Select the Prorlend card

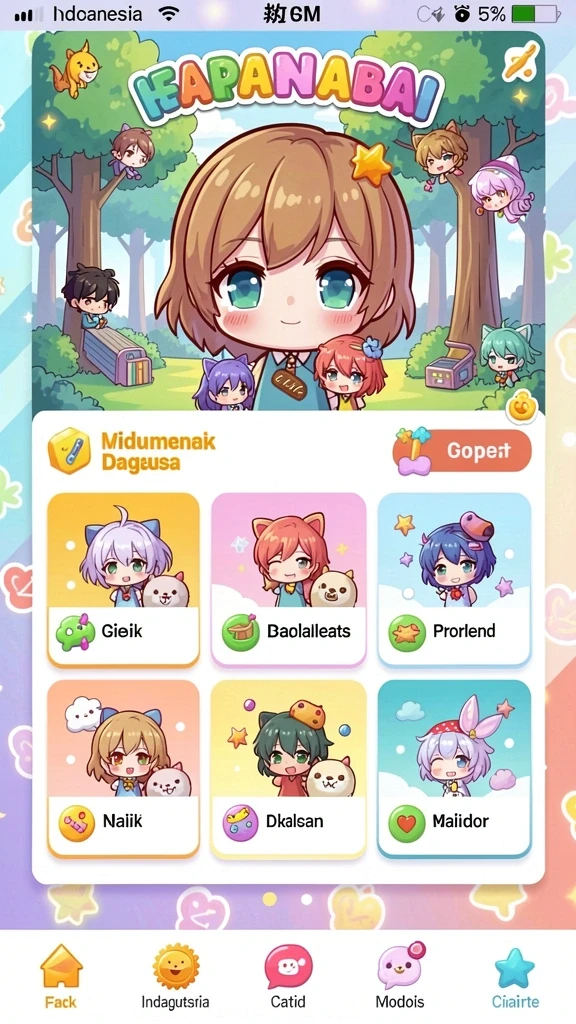tap(455, 580)
